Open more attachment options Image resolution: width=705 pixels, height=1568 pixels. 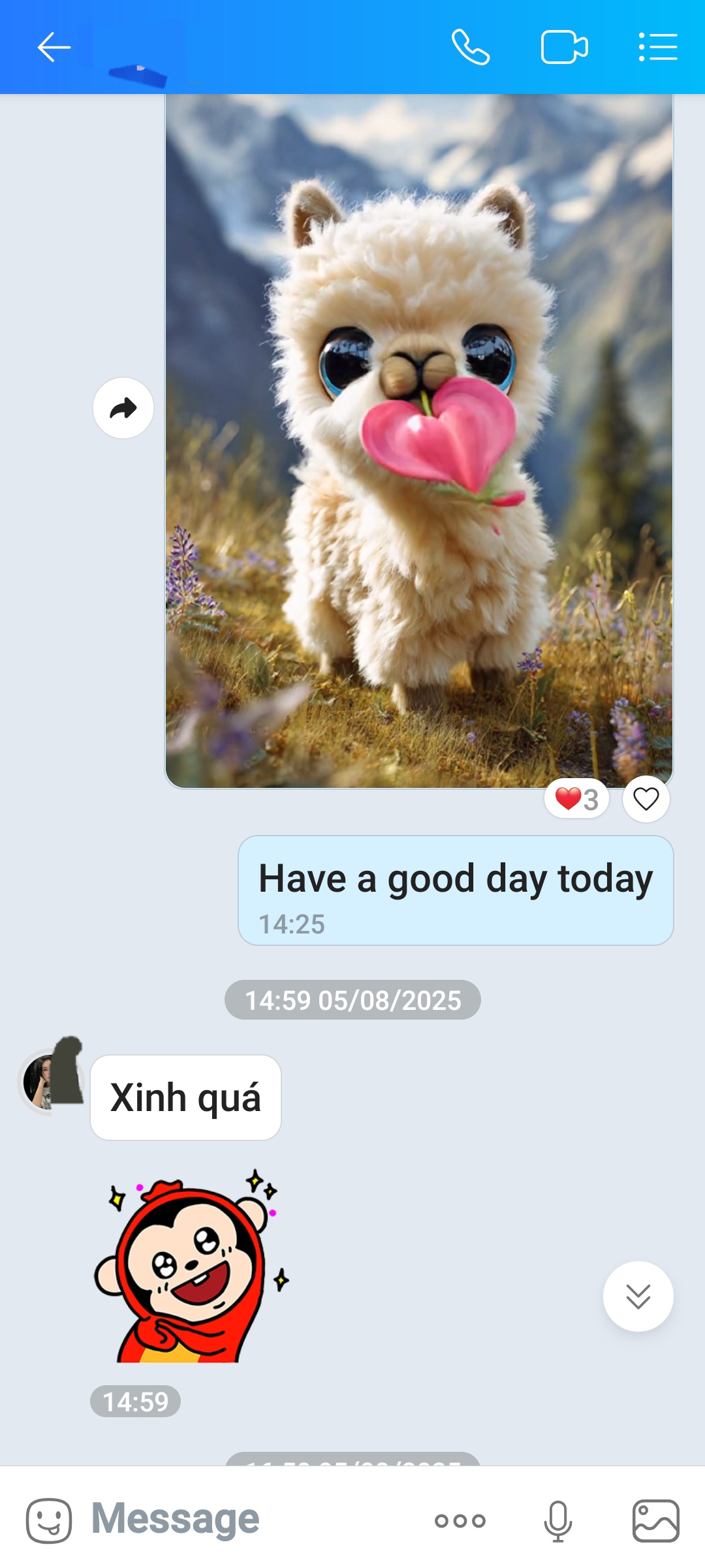[460, 1521]
